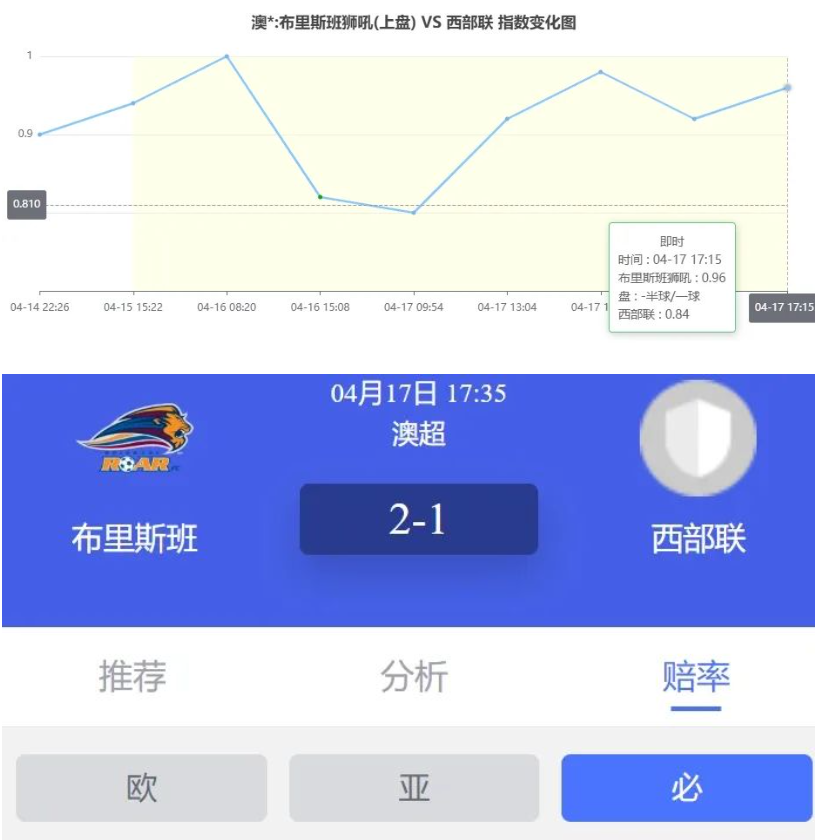Open the 分析 tab

(x=414, y=677)
